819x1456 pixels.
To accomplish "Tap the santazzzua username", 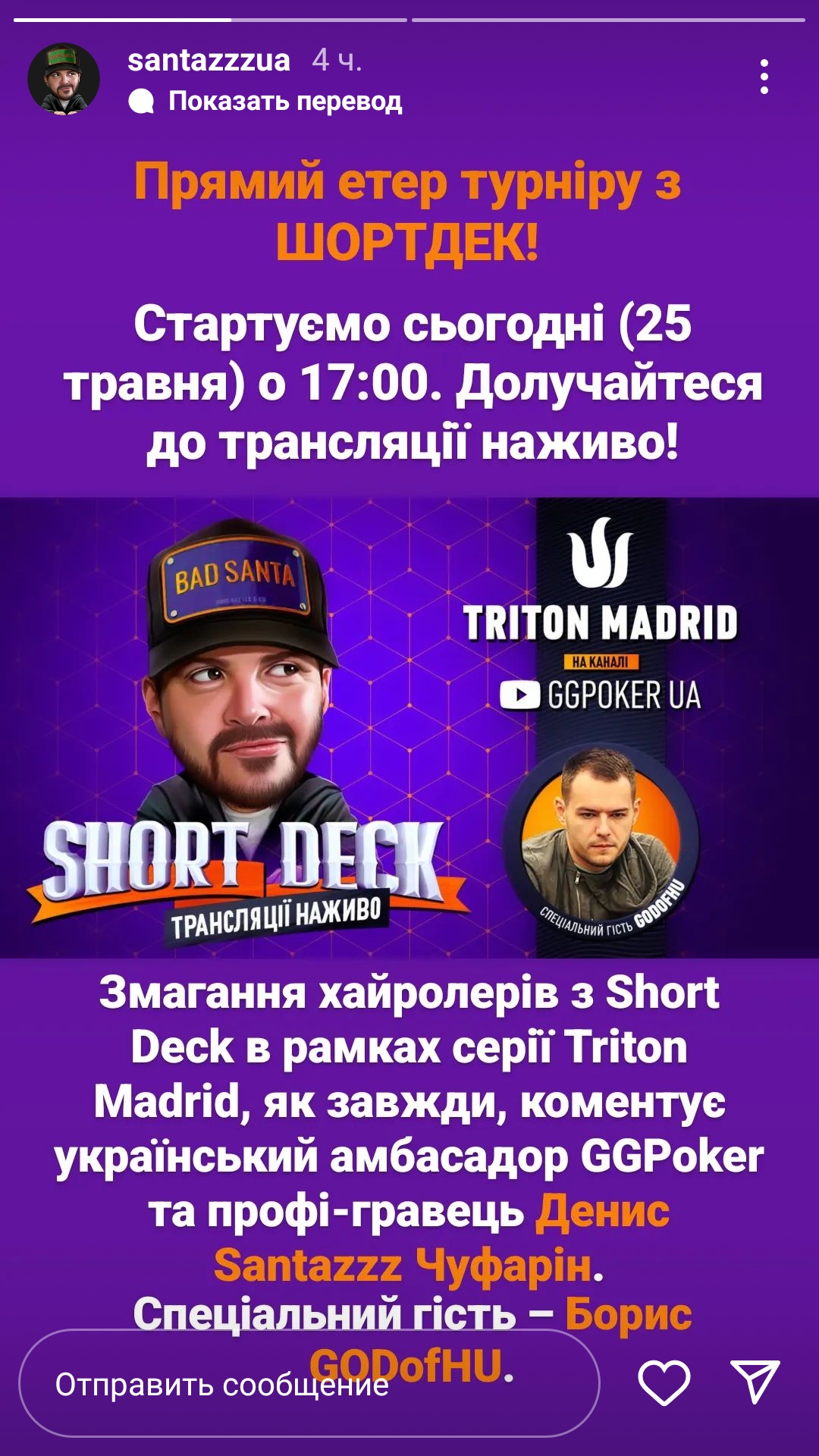I will click(209, 60).
